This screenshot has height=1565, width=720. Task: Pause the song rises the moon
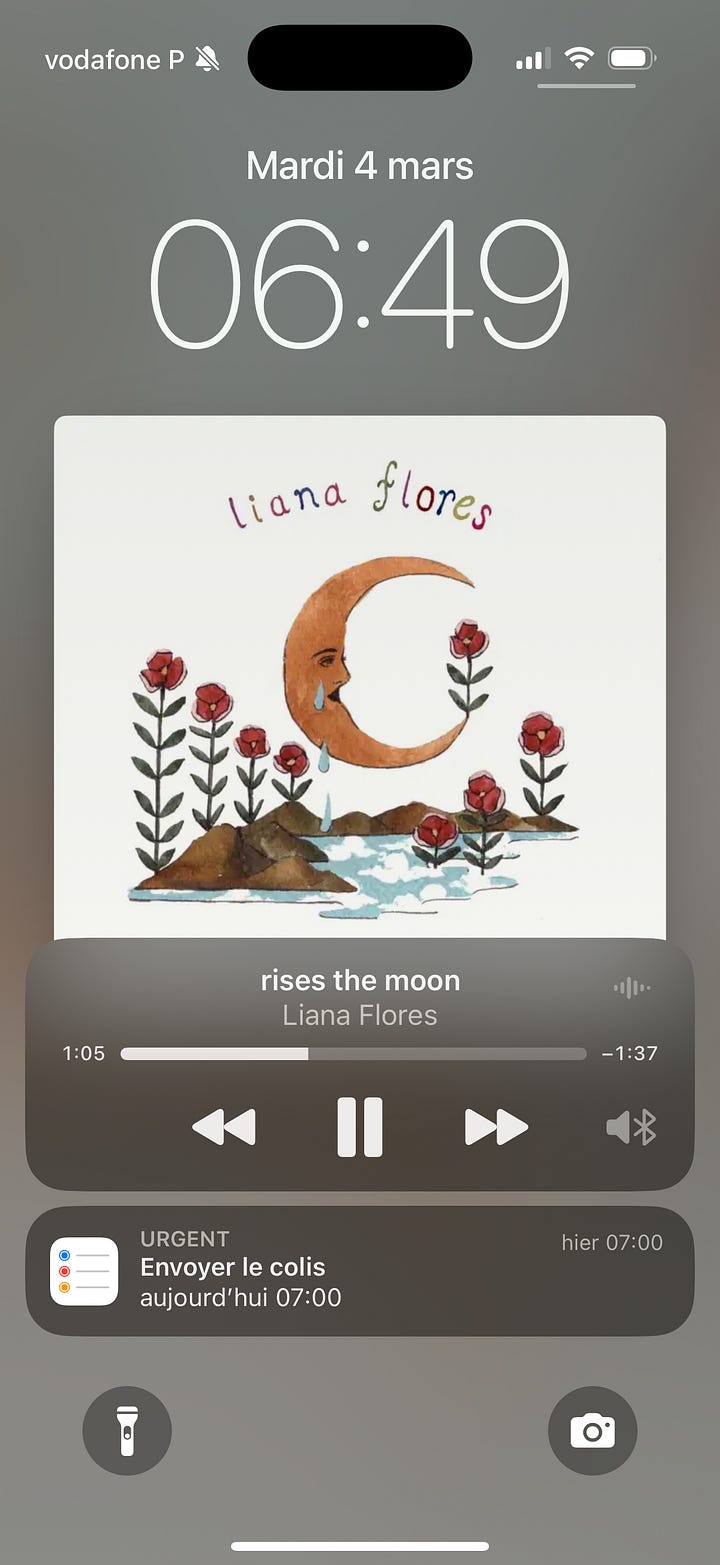(x=359, y=1127)
